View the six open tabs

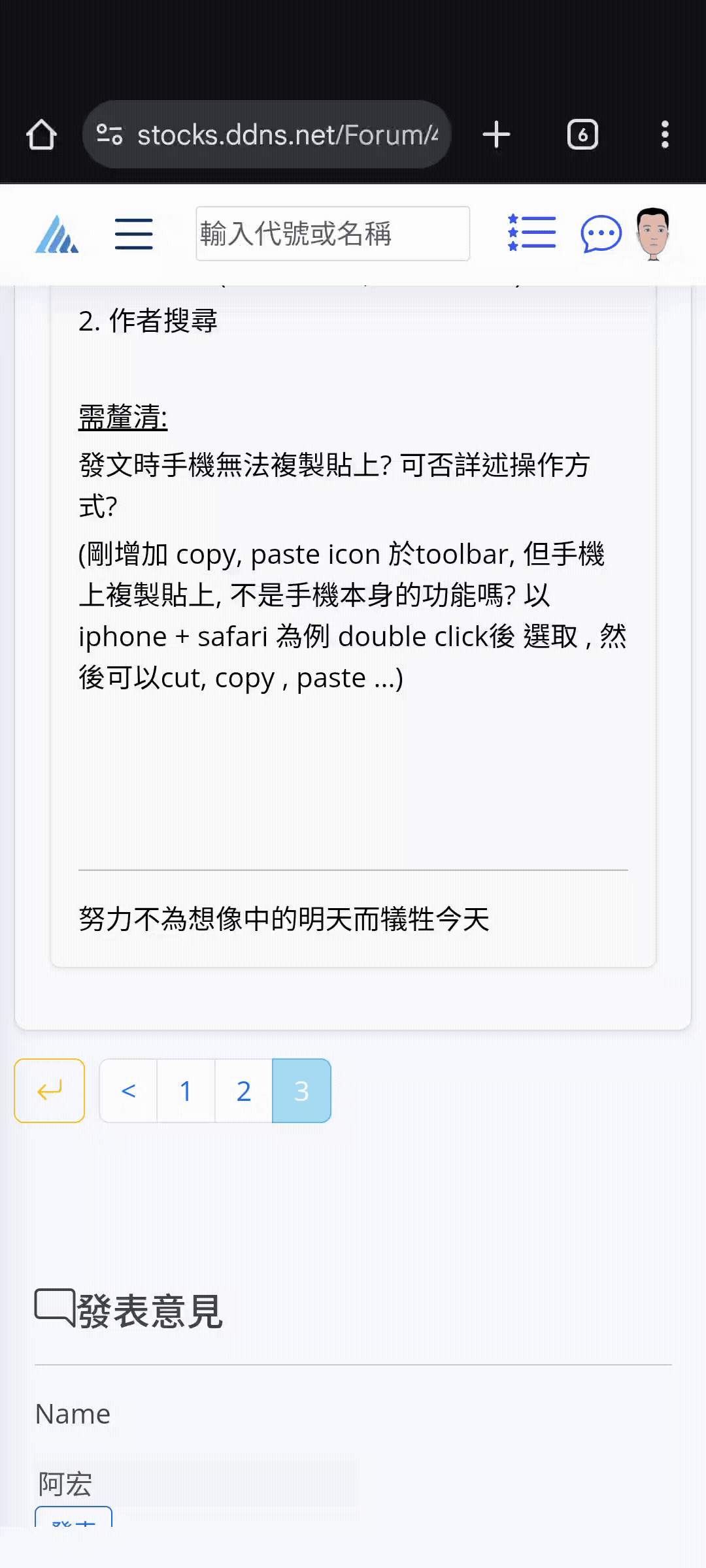coord(582,135)
